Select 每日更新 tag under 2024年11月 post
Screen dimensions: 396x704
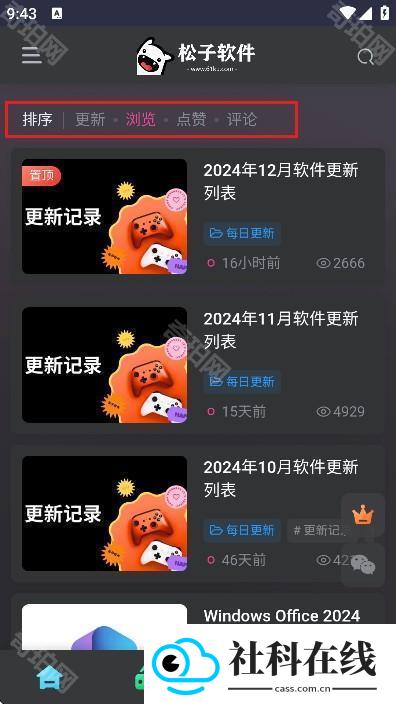(242, 382)
